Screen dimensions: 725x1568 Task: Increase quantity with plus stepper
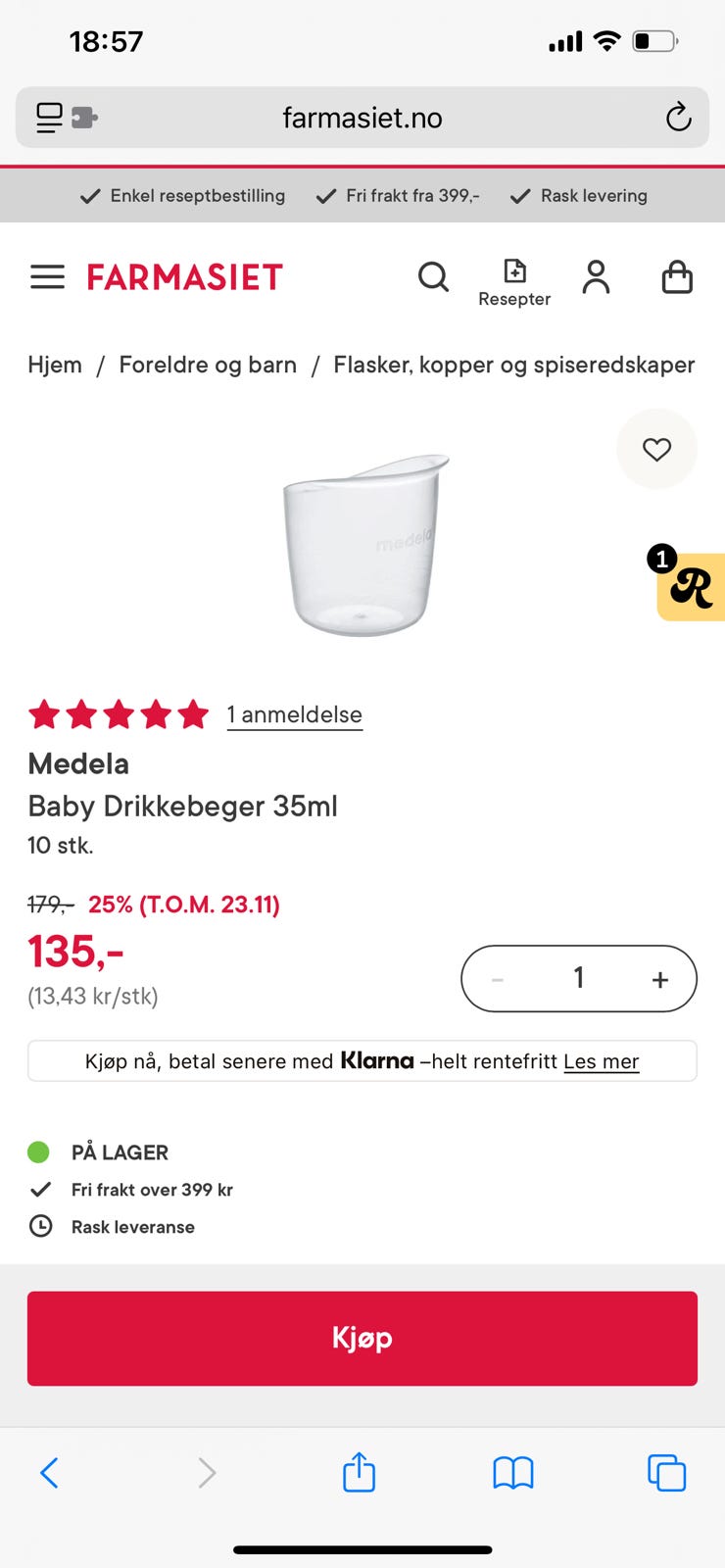coord(659,978)
